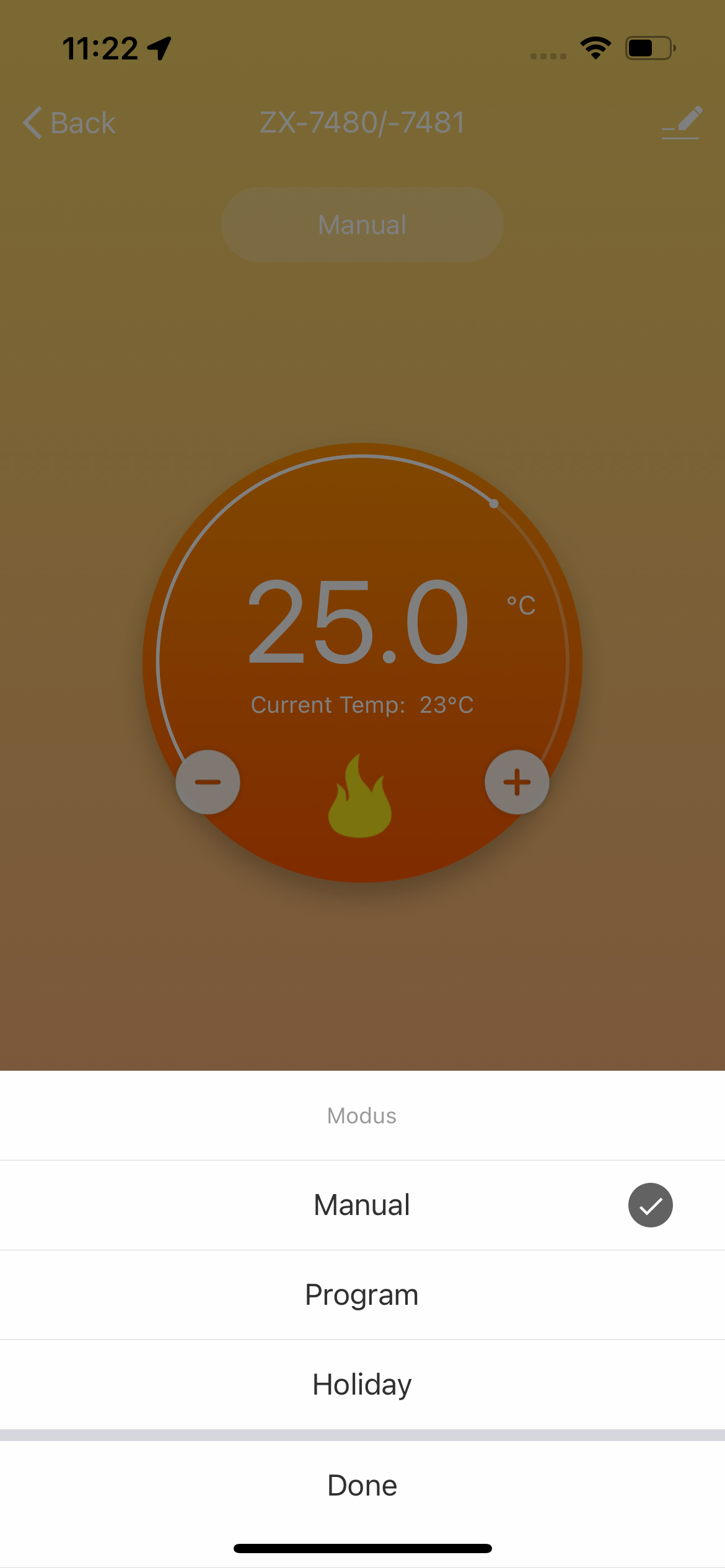725x1568 pixels.
Task: Switch to Holiday mode
Action: (x=362, y=1385)
